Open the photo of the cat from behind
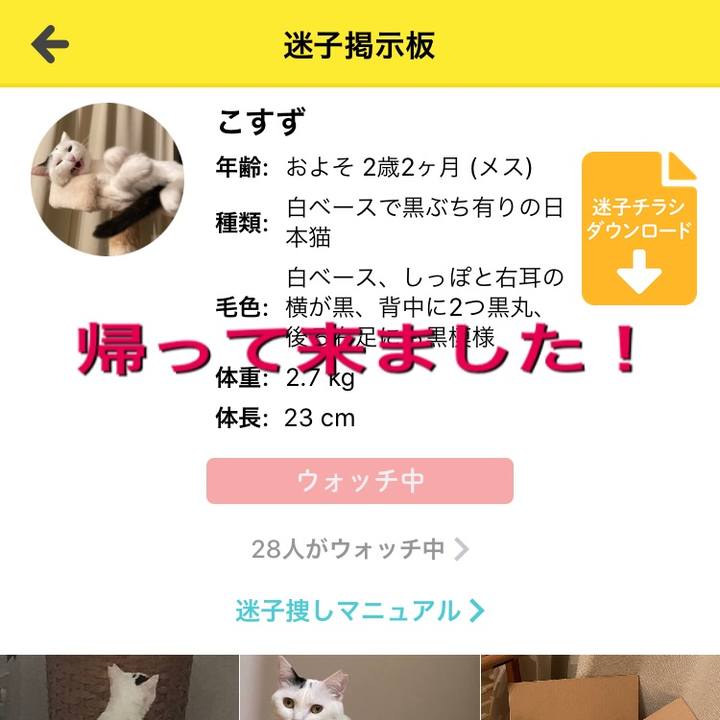The height and width of the screenshot is (720, 720). [119, 689]
